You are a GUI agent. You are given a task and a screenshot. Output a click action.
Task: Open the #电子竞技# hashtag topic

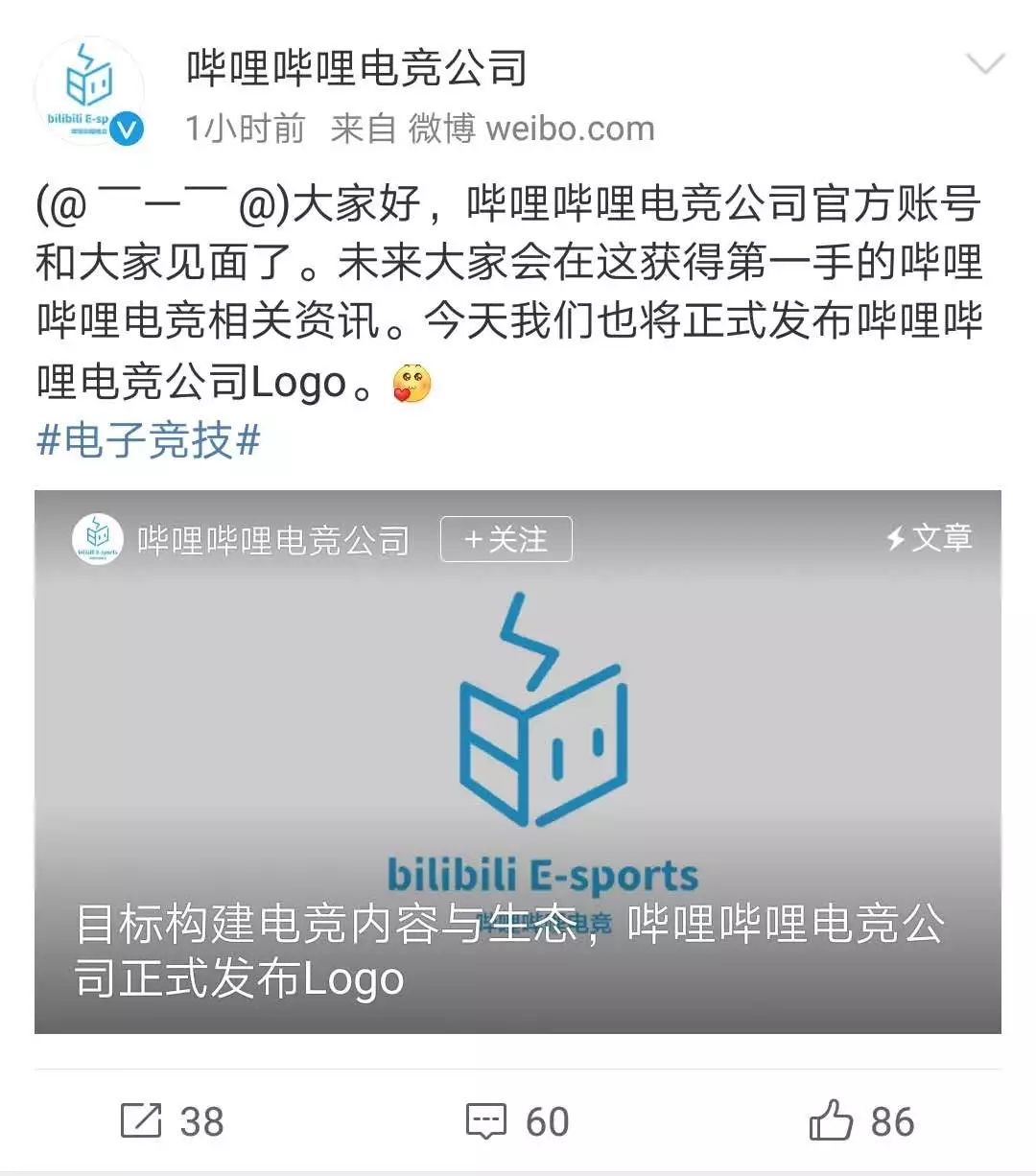coord(149,441)
